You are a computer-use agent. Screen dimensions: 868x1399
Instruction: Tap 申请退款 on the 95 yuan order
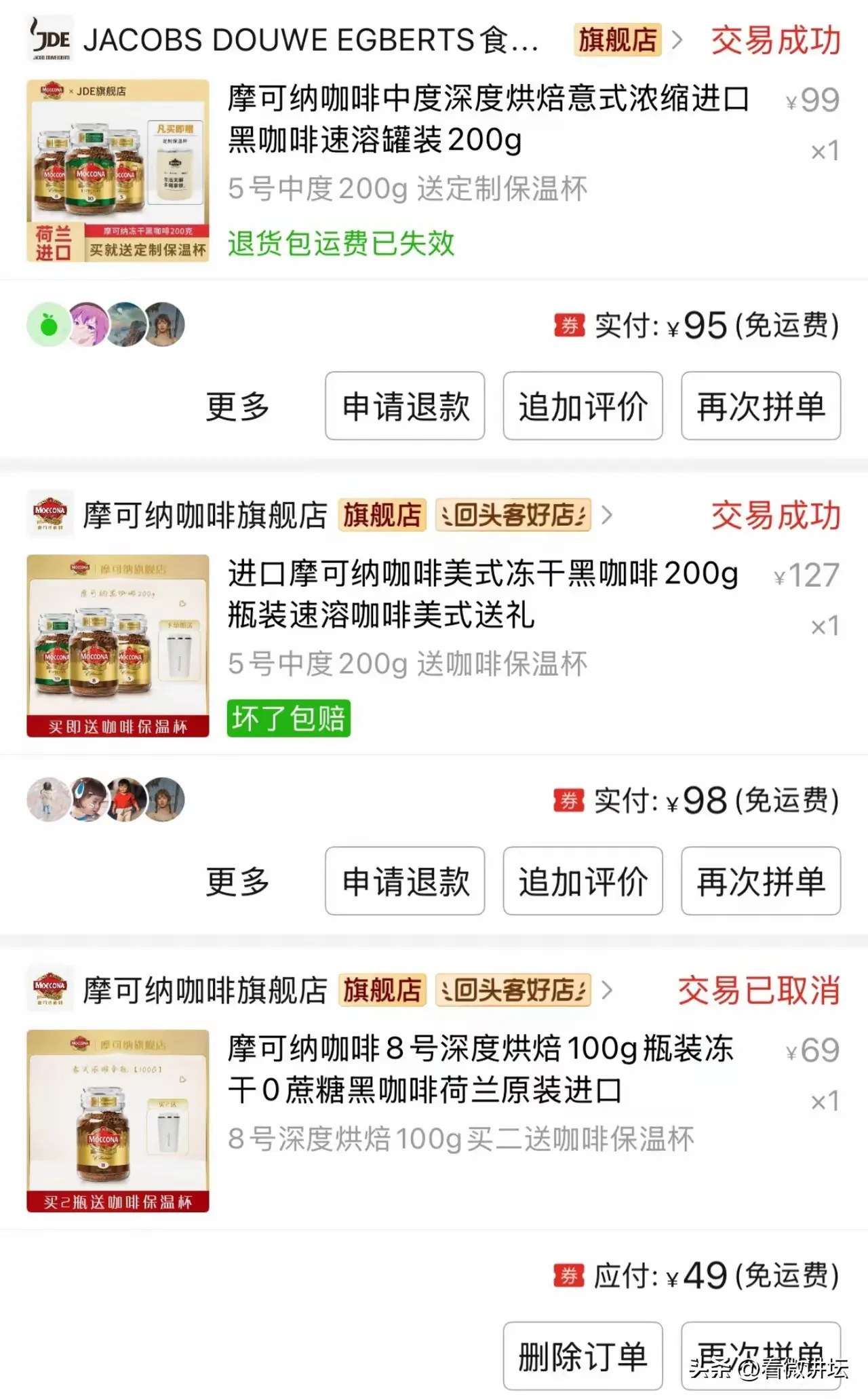(405, 406)
